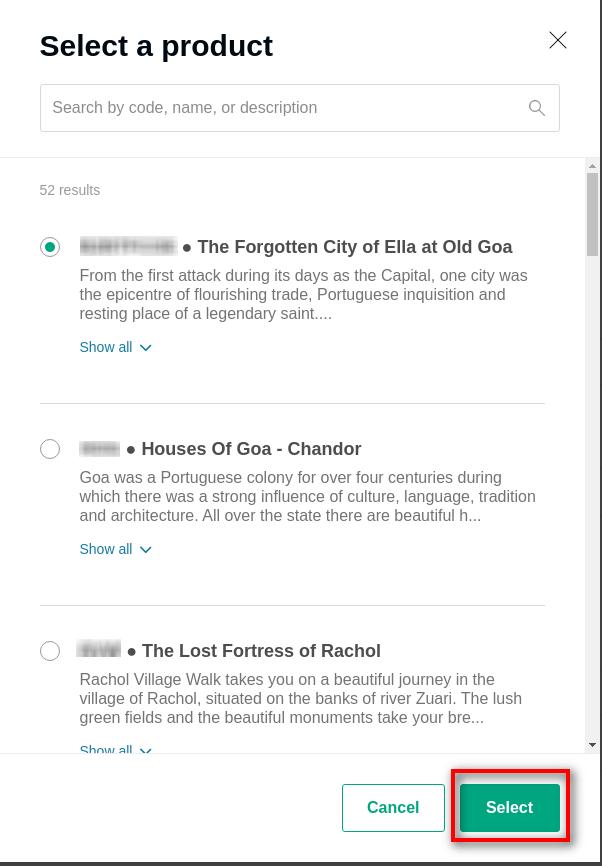Tap the Cancel button
The height and width of the screenshot is (866, 602).
pos(393,808)
